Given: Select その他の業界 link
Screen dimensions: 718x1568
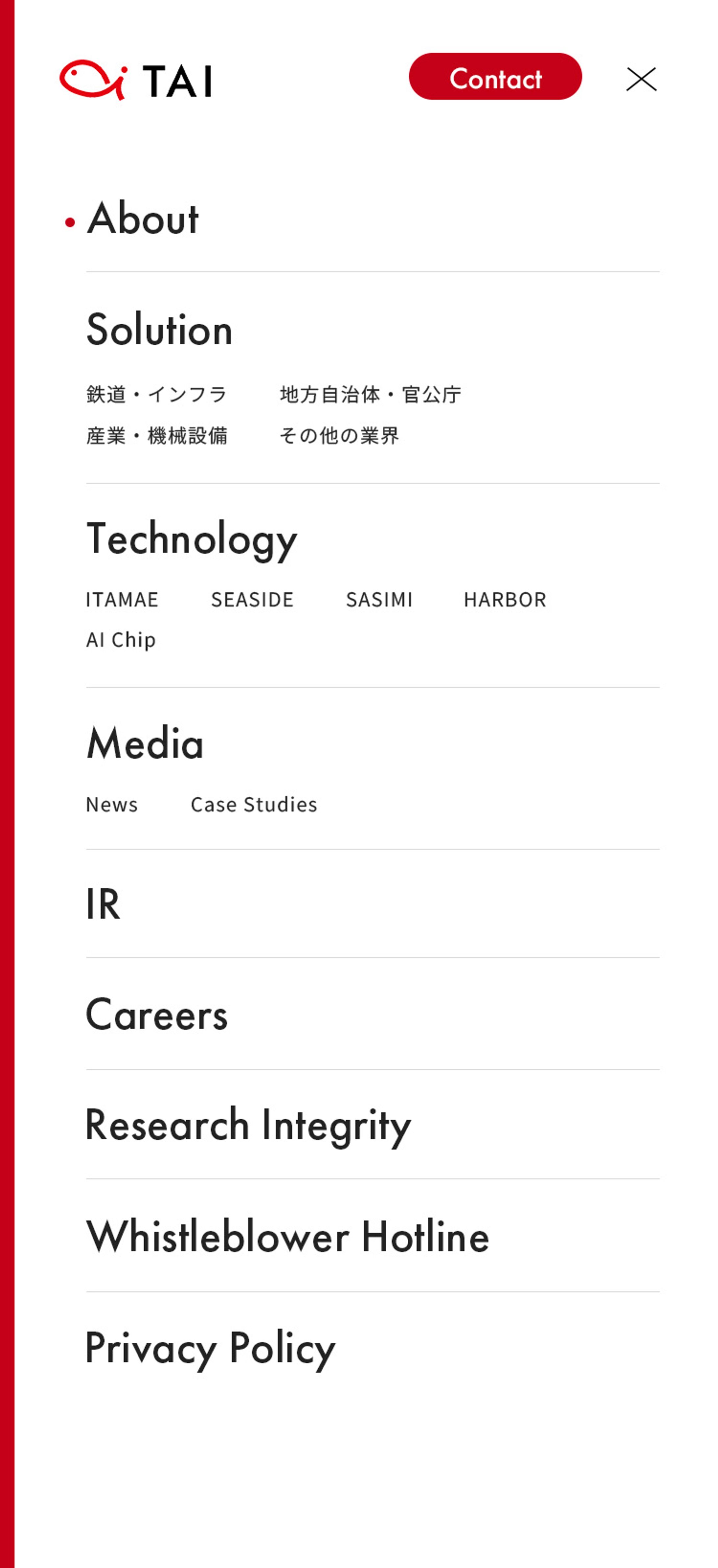Looking at the screenshot, I should (339, 436).
